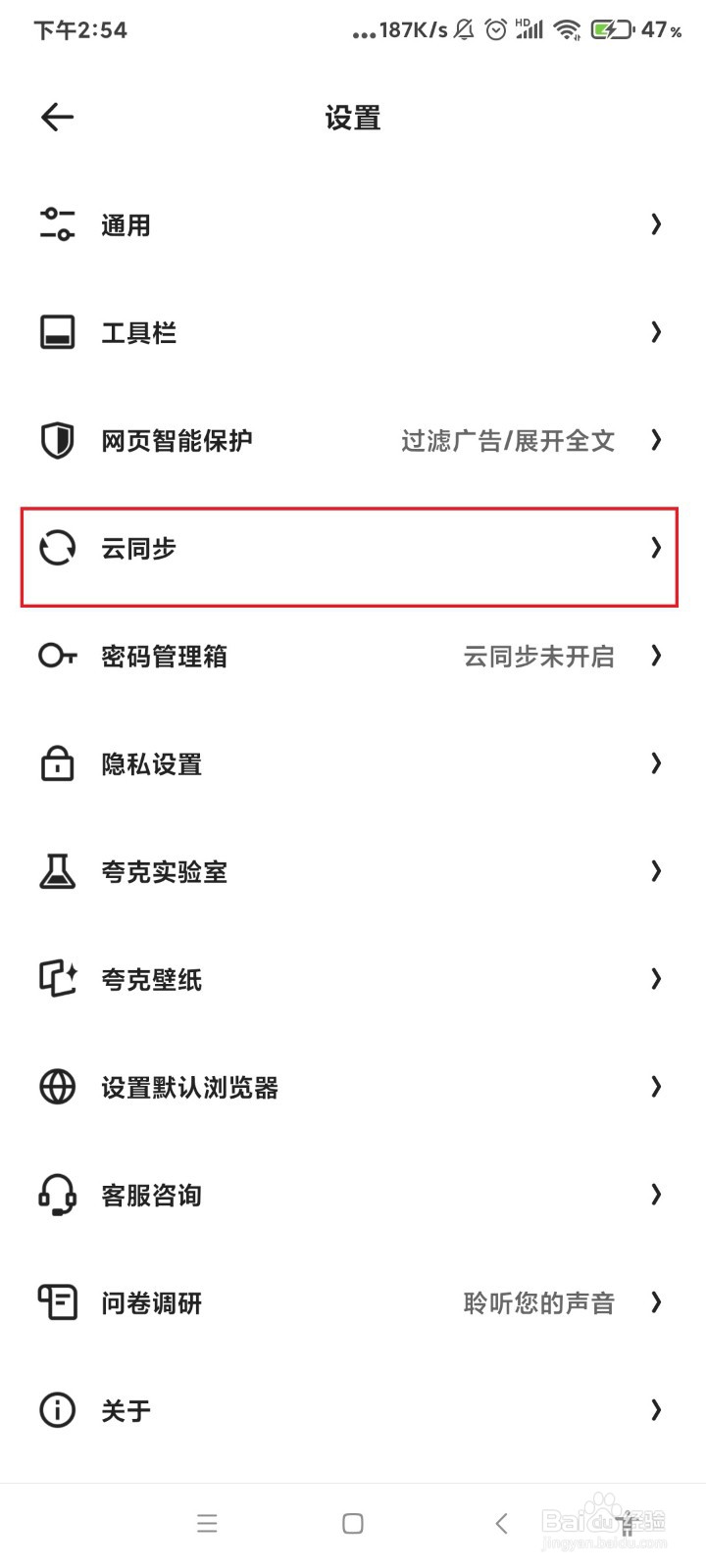Expand the 云同步 settings row chevron
706x1568 pixels.
click(x=655, y=548)
